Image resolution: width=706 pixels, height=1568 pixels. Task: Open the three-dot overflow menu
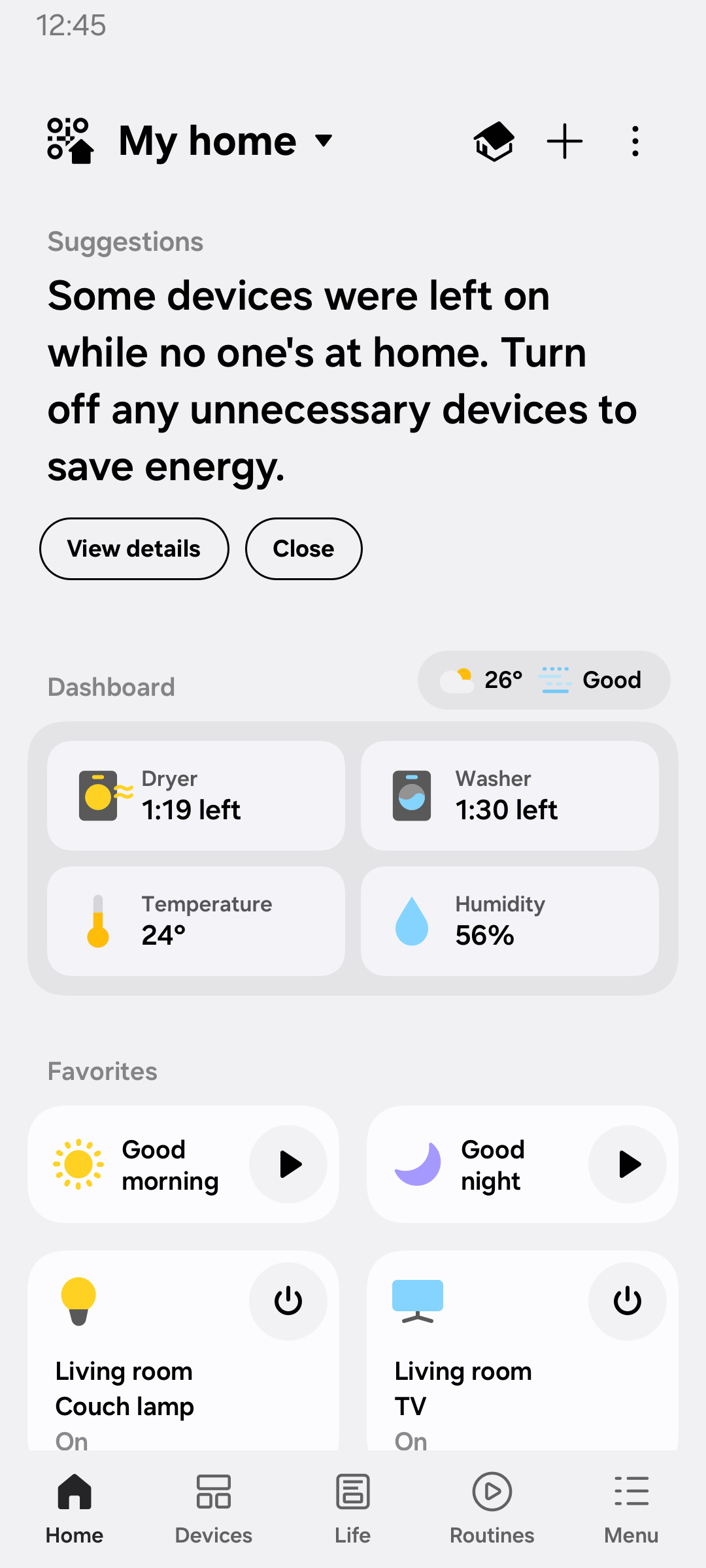pos(635,141)
